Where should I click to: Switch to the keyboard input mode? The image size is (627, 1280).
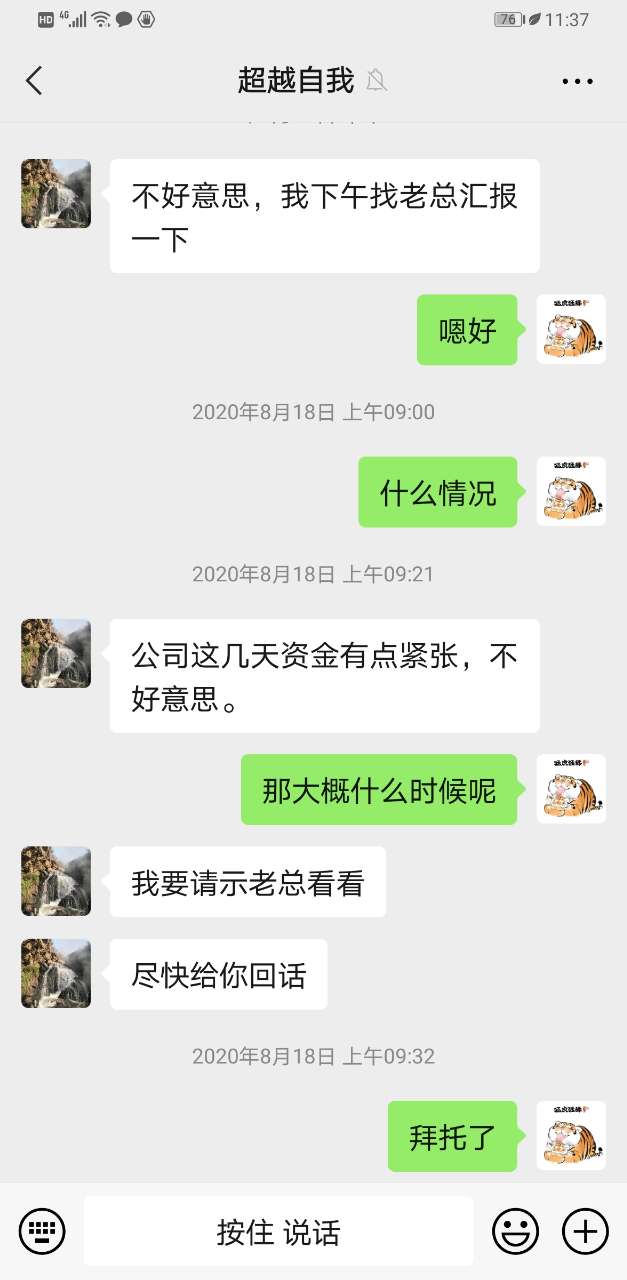click(x=42, y=1231)
